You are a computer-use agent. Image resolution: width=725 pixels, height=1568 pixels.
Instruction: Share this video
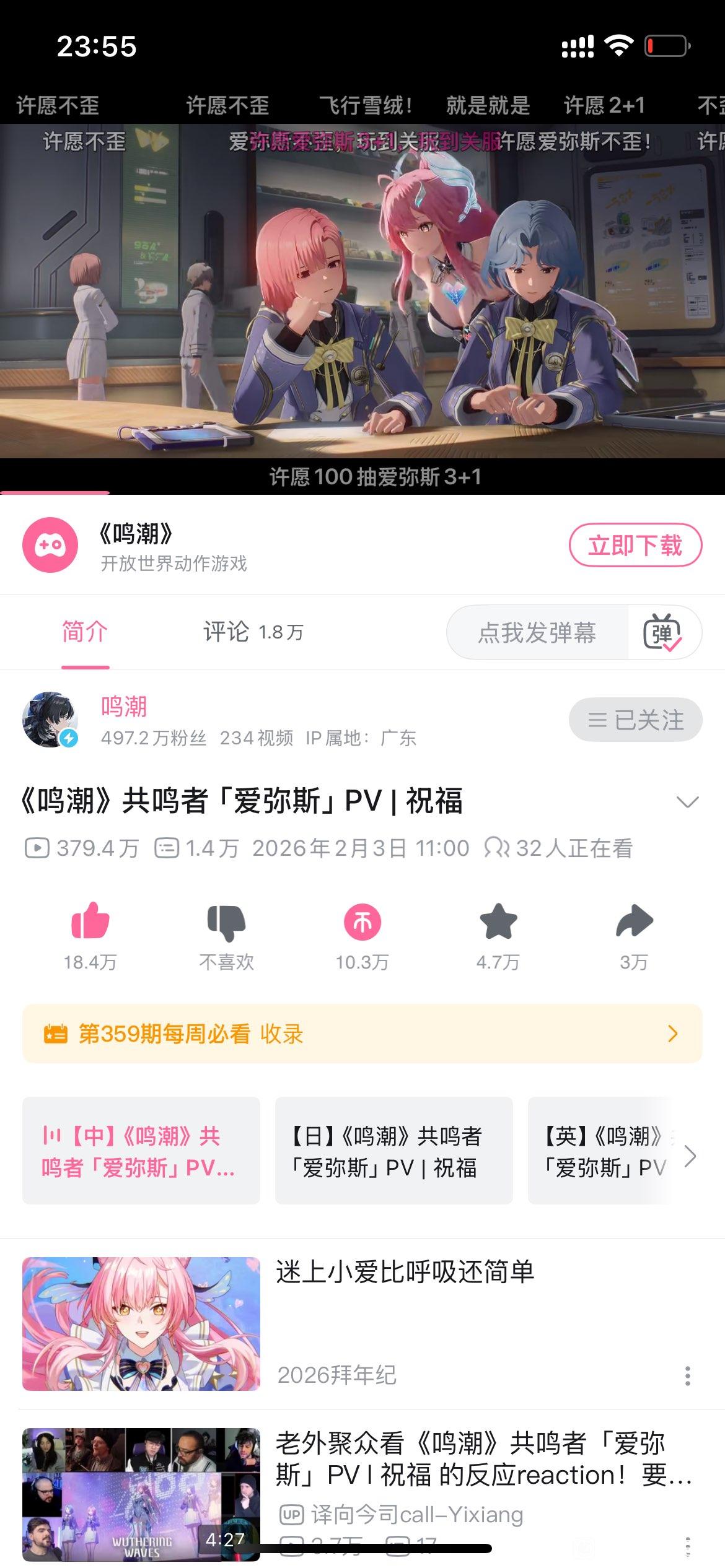pos(634,923)
